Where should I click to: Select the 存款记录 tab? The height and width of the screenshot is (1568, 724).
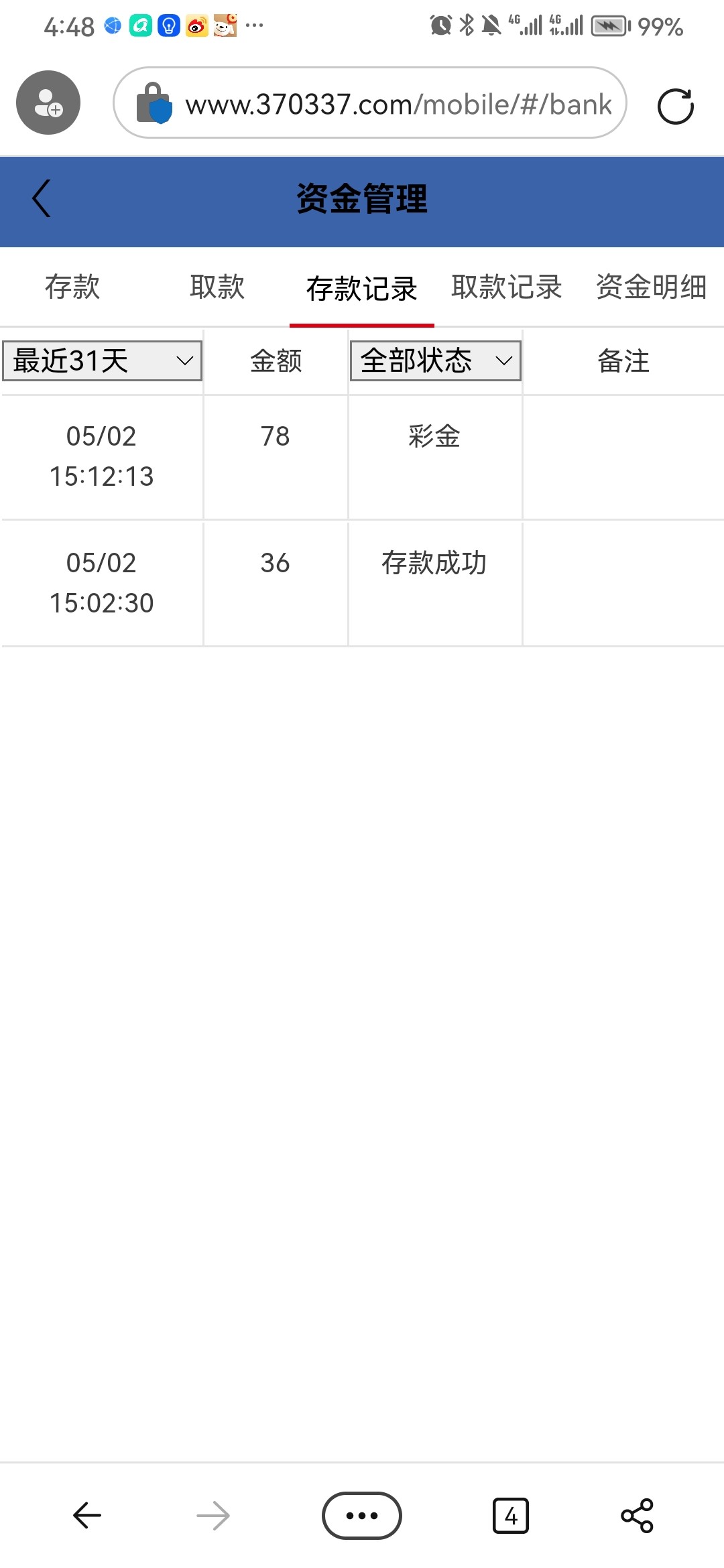click(x=362, y=288)
